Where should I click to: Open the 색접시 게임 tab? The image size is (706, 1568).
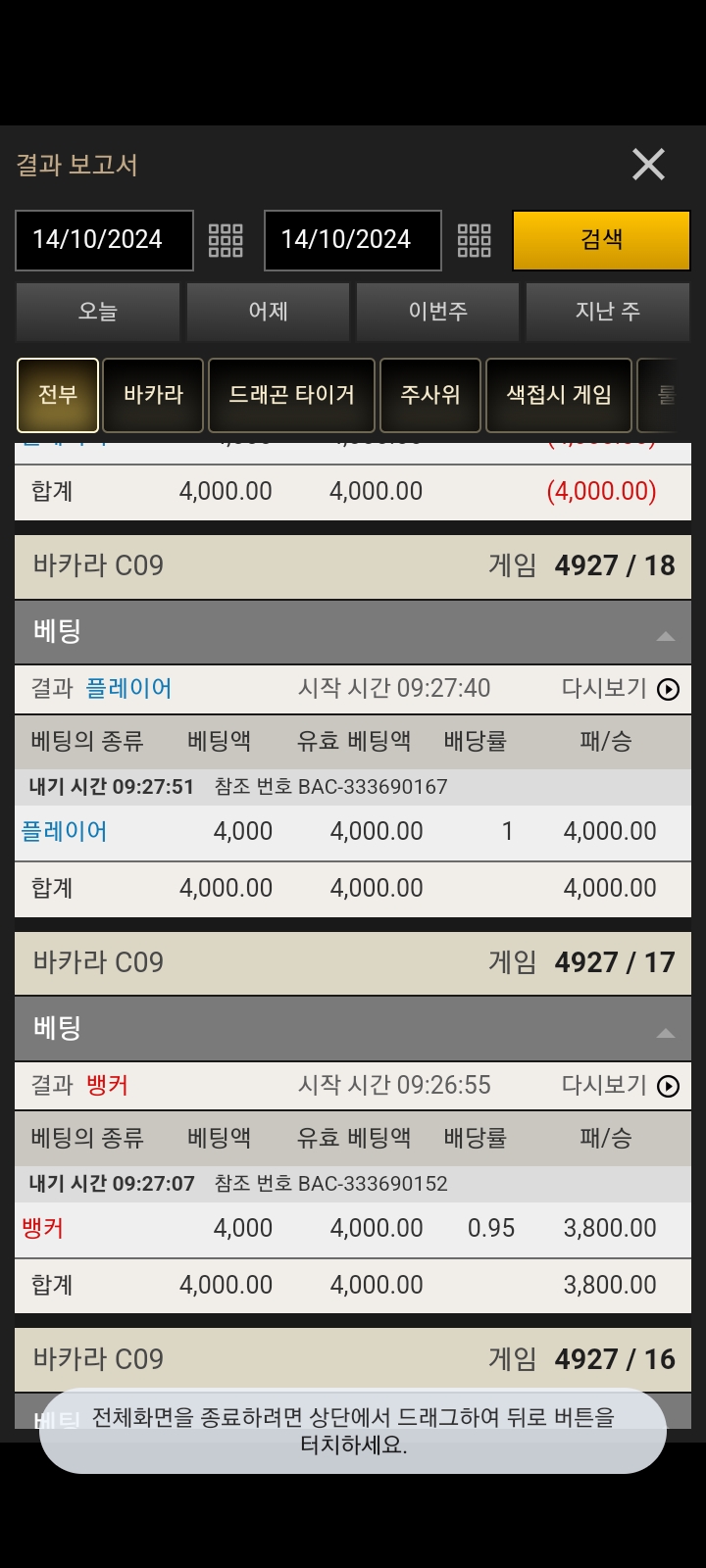pos(559,395)
